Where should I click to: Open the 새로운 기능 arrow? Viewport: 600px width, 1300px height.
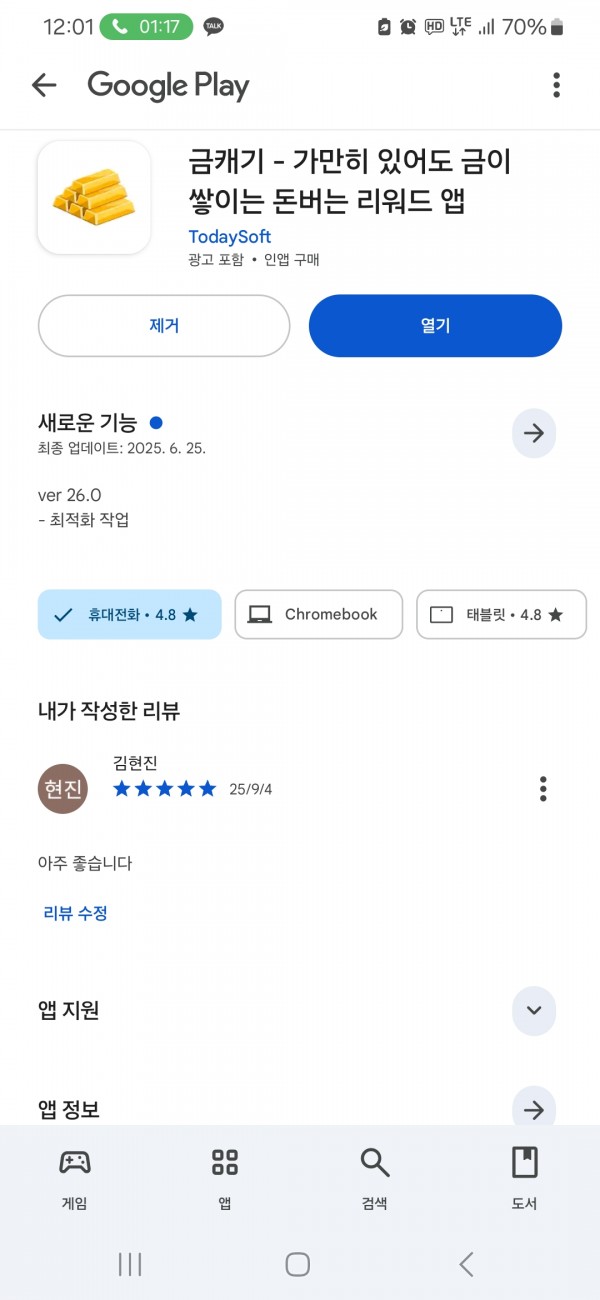tap(534, 433)
